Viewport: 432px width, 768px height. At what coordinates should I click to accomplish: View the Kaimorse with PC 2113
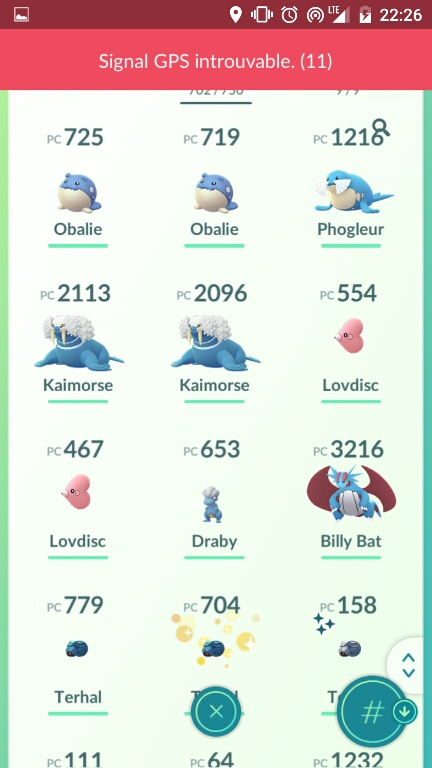click(x=78, y=342)
